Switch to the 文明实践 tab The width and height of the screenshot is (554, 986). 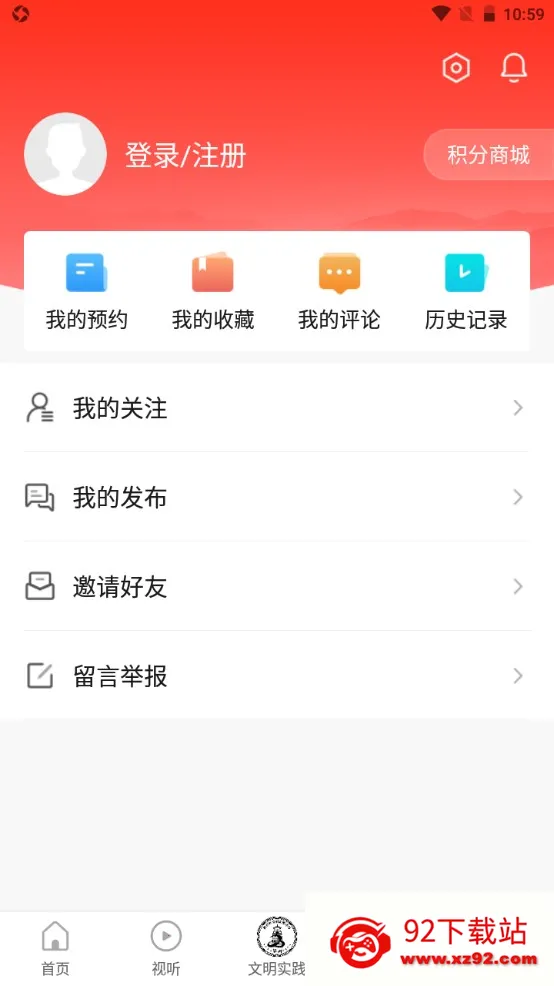coord(277,947)
